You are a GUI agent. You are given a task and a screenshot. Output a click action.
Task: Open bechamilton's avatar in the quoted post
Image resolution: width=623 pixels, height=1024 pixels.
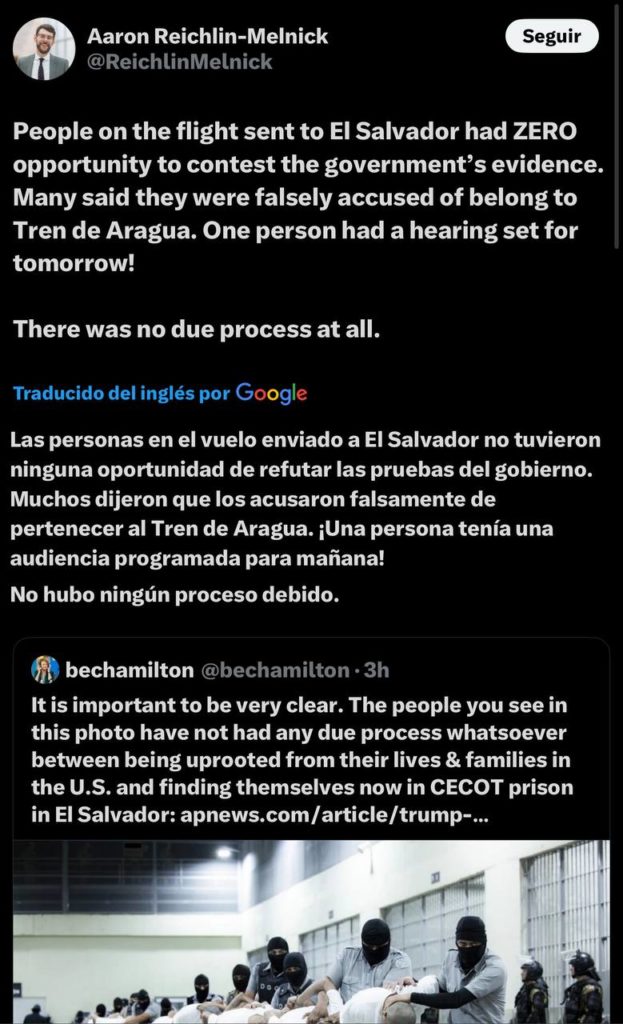[x=45, y=670]
